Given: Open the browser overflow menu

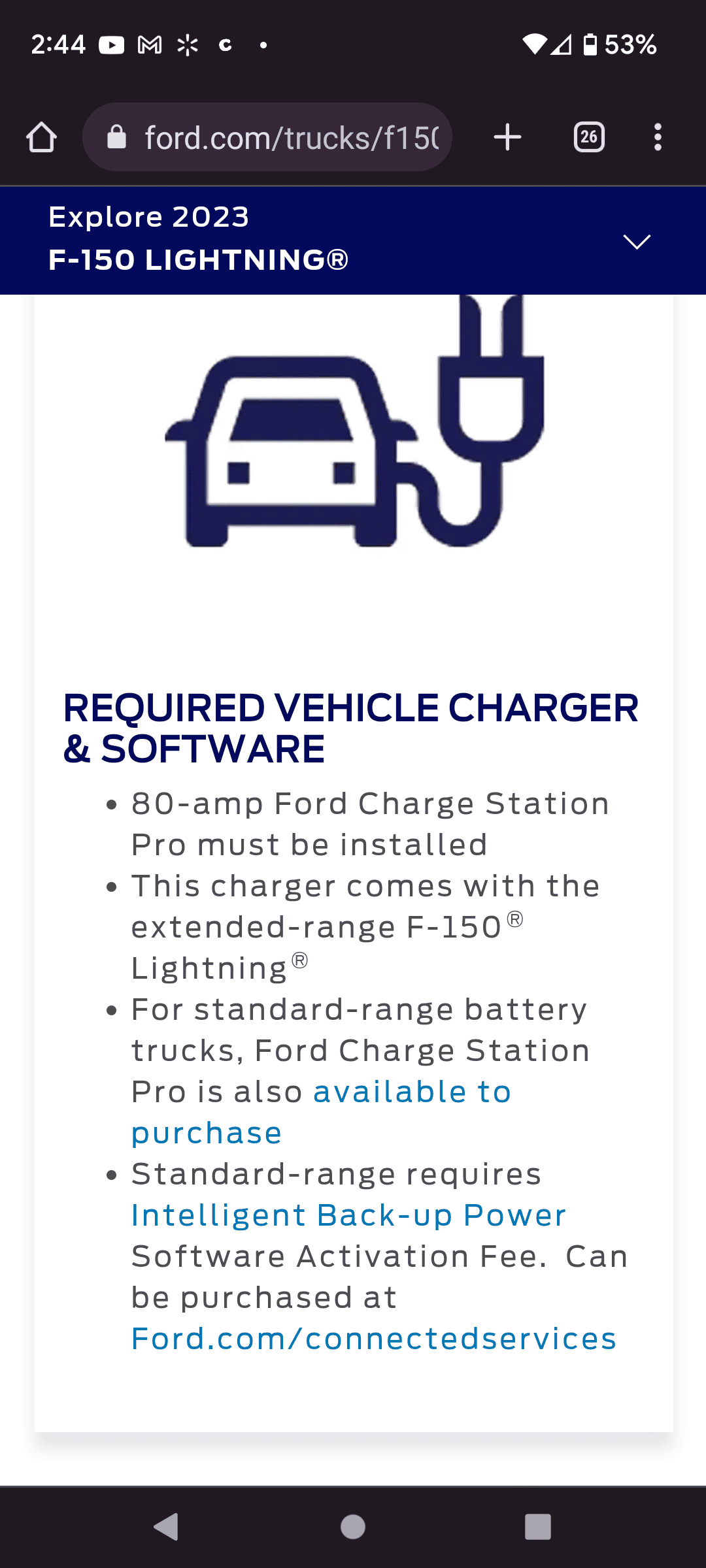Looking at the screenshot, I should (x=658, y=137).
